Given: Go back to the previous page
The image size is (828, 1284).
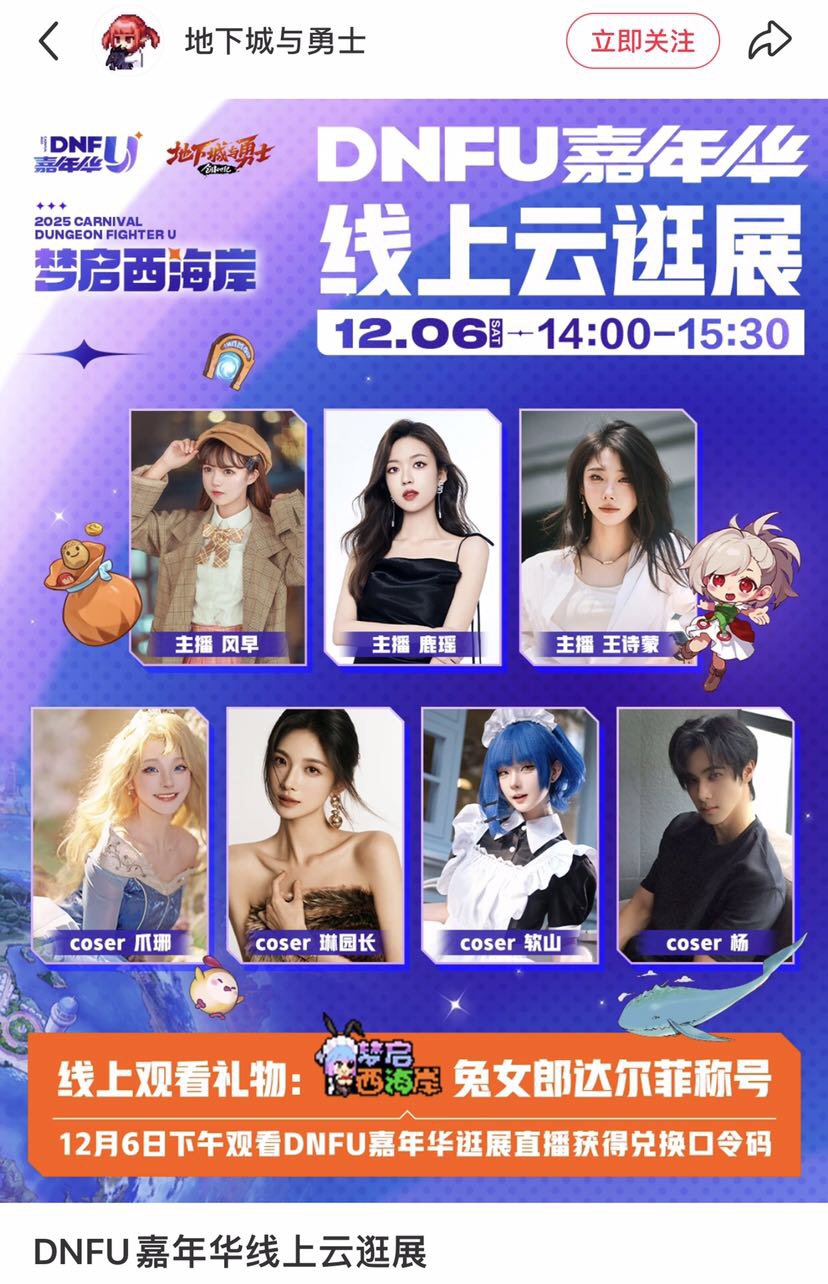Looking at the screenshot, I should coord(48,42).
